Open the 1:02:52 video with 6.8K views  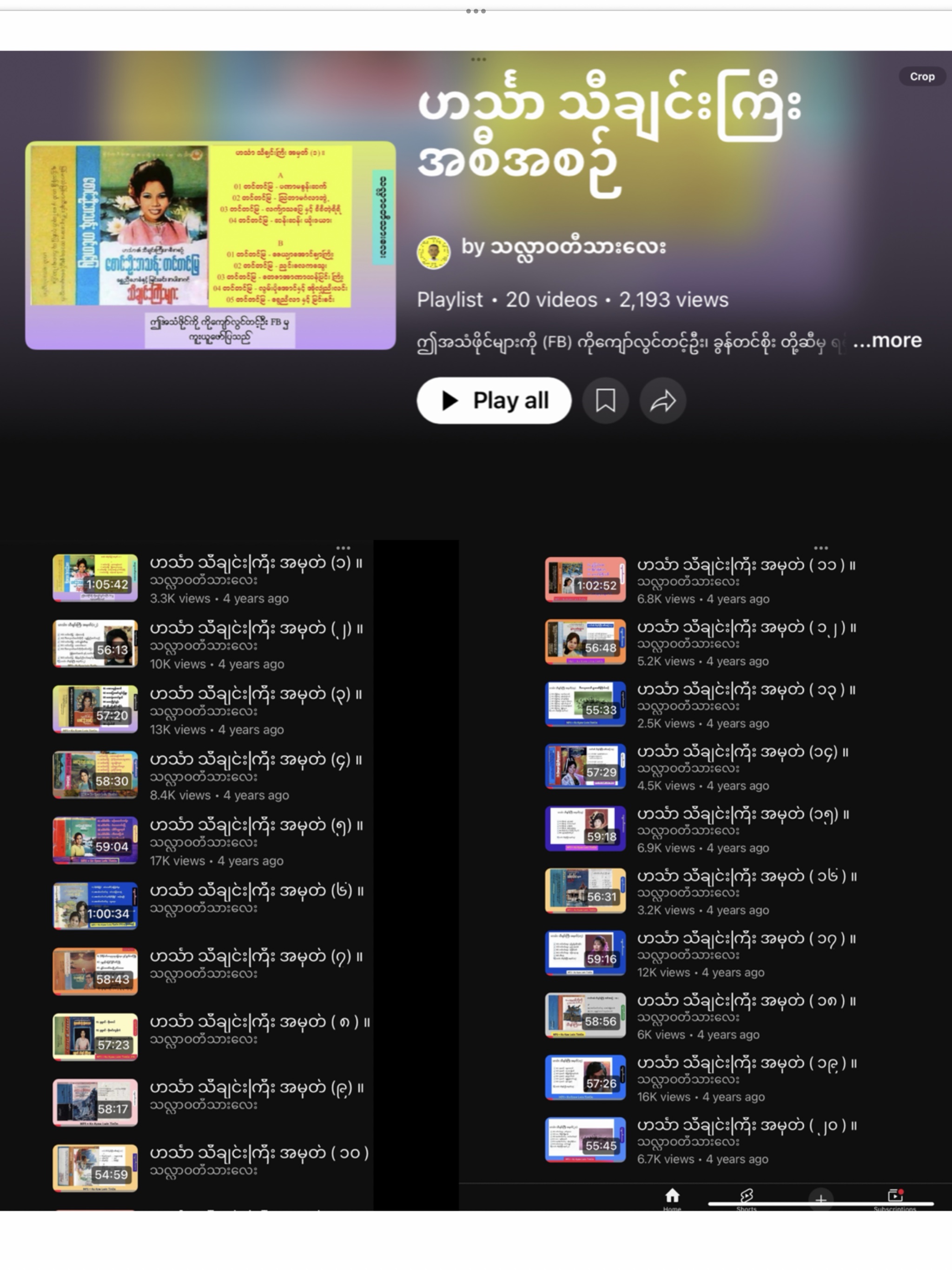point(585,579)
